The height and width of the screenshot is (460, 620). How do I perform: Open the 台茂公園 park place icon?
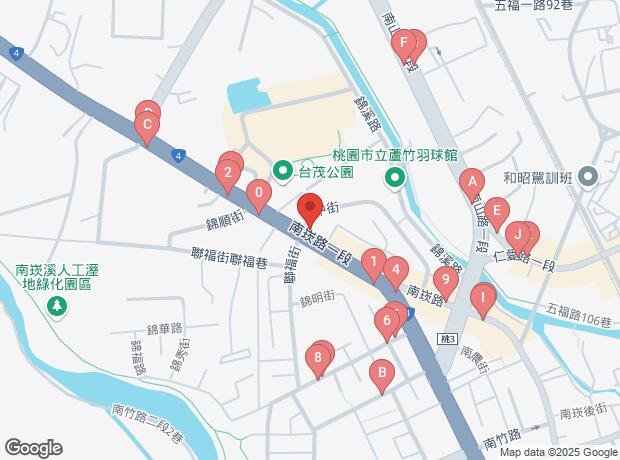click(x=284, y=172)
